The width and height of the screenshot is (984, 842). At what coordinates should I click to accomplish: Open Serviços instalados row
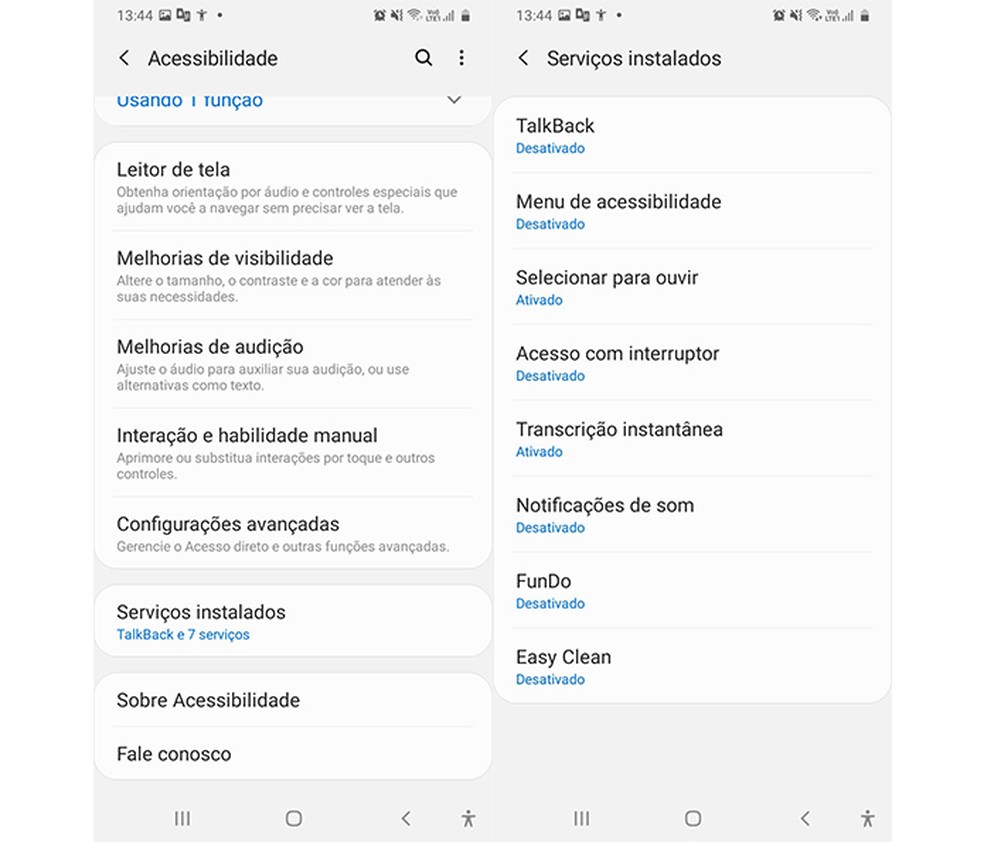click(x=292, y=621)
